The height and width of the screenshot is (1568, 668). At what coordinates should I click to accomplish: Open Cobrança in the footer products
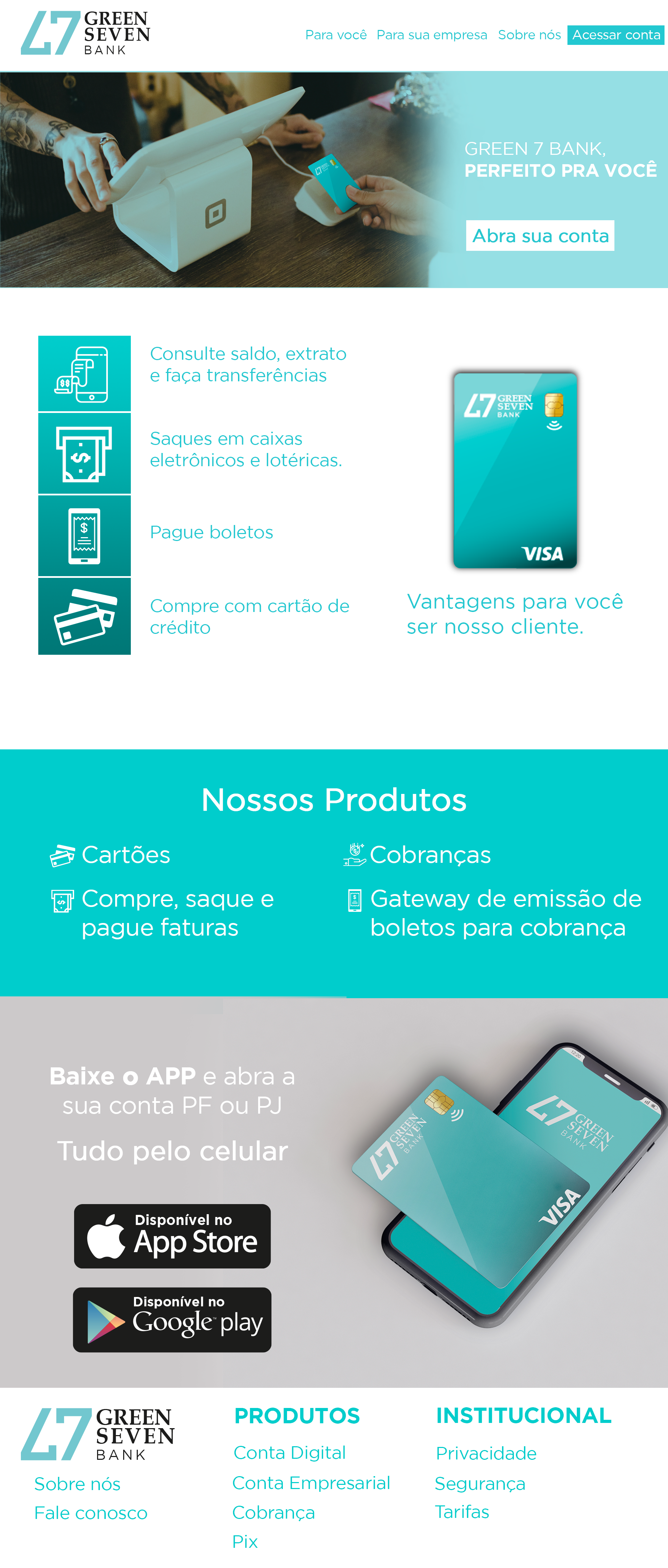pos(273,1513)
